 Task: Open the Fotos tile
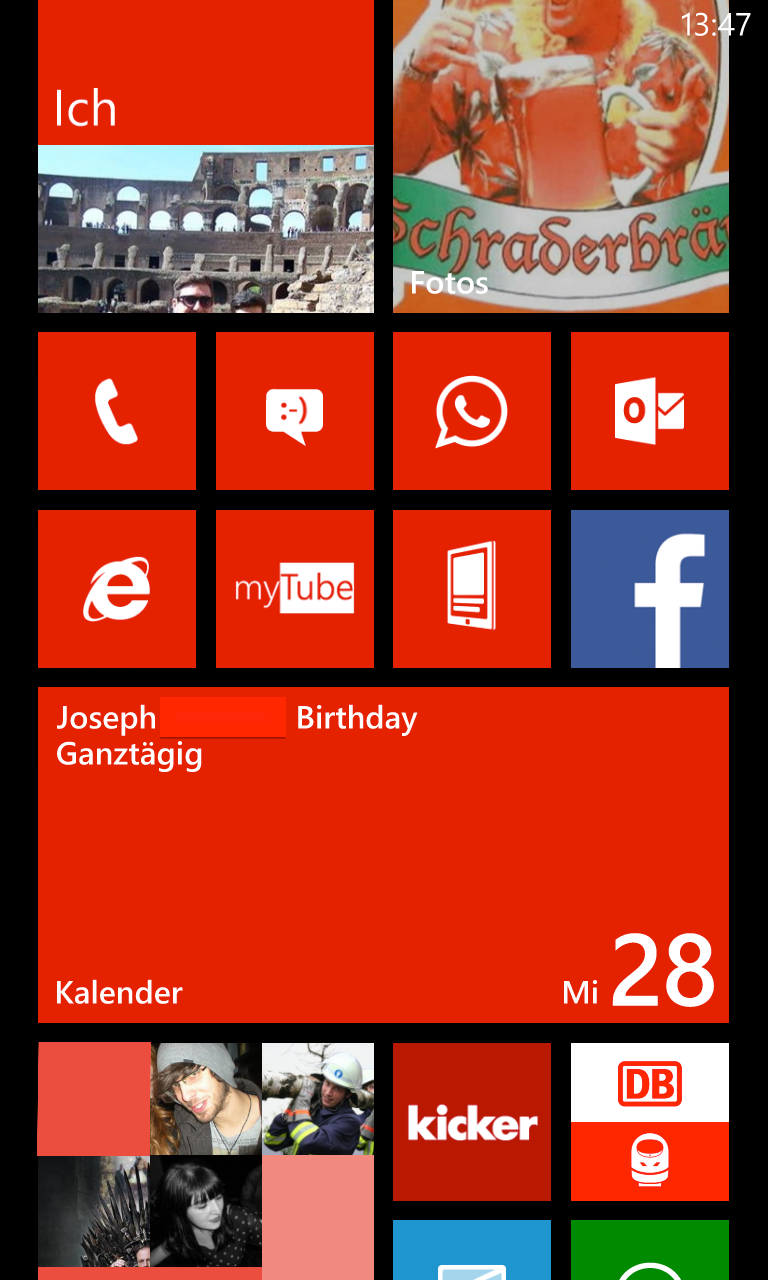click(561, 156)
